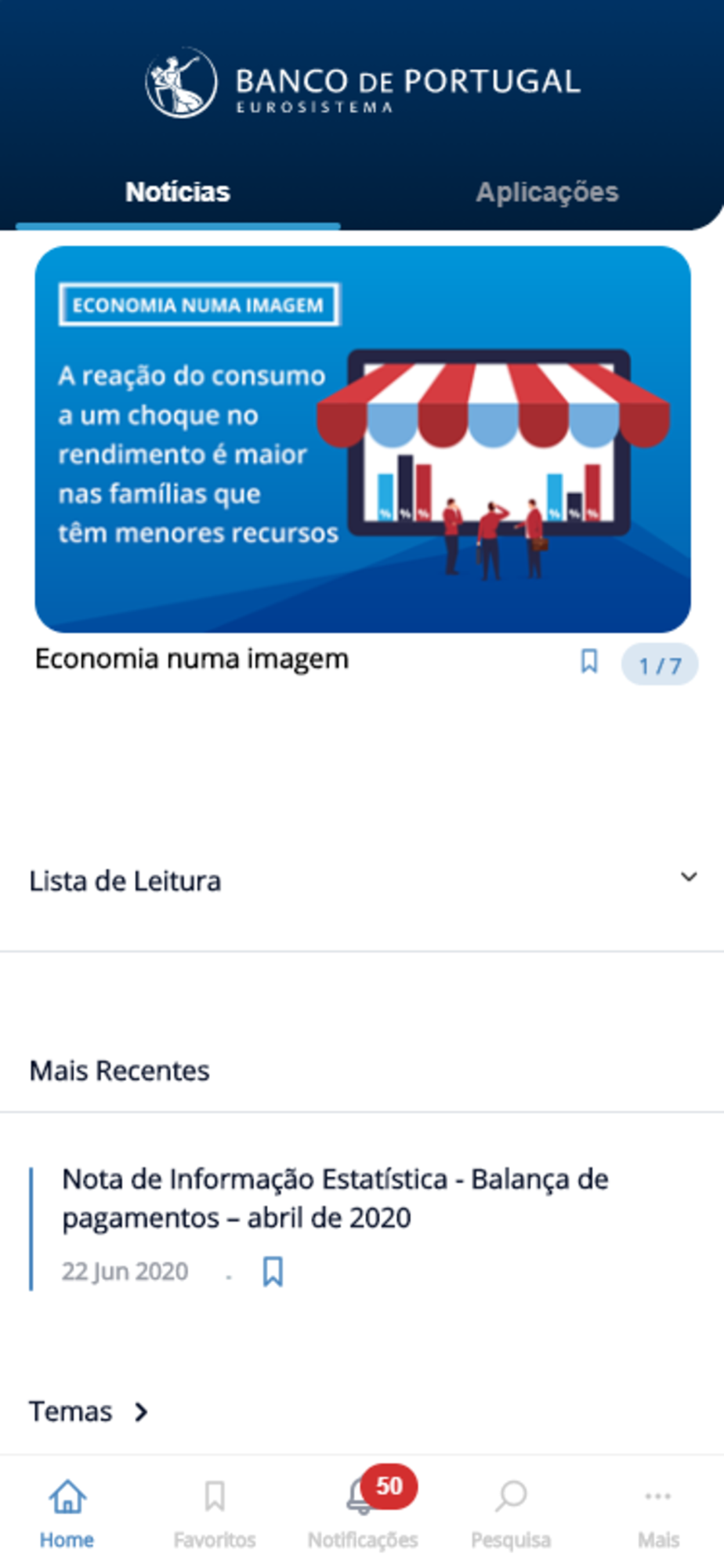
Task: Open the Temas section
Action: (88, 1412)
